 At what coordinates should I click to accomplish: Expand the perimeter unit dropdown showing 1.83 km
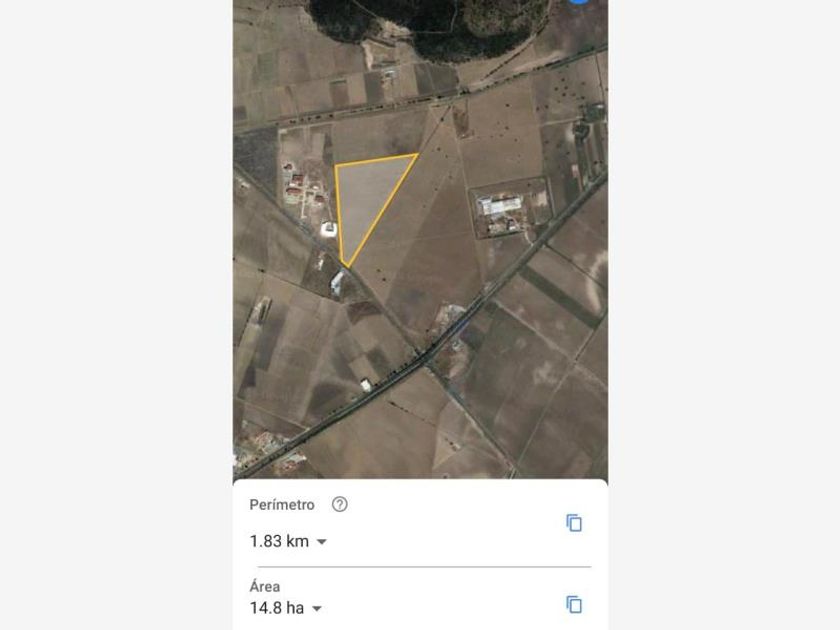321,542
